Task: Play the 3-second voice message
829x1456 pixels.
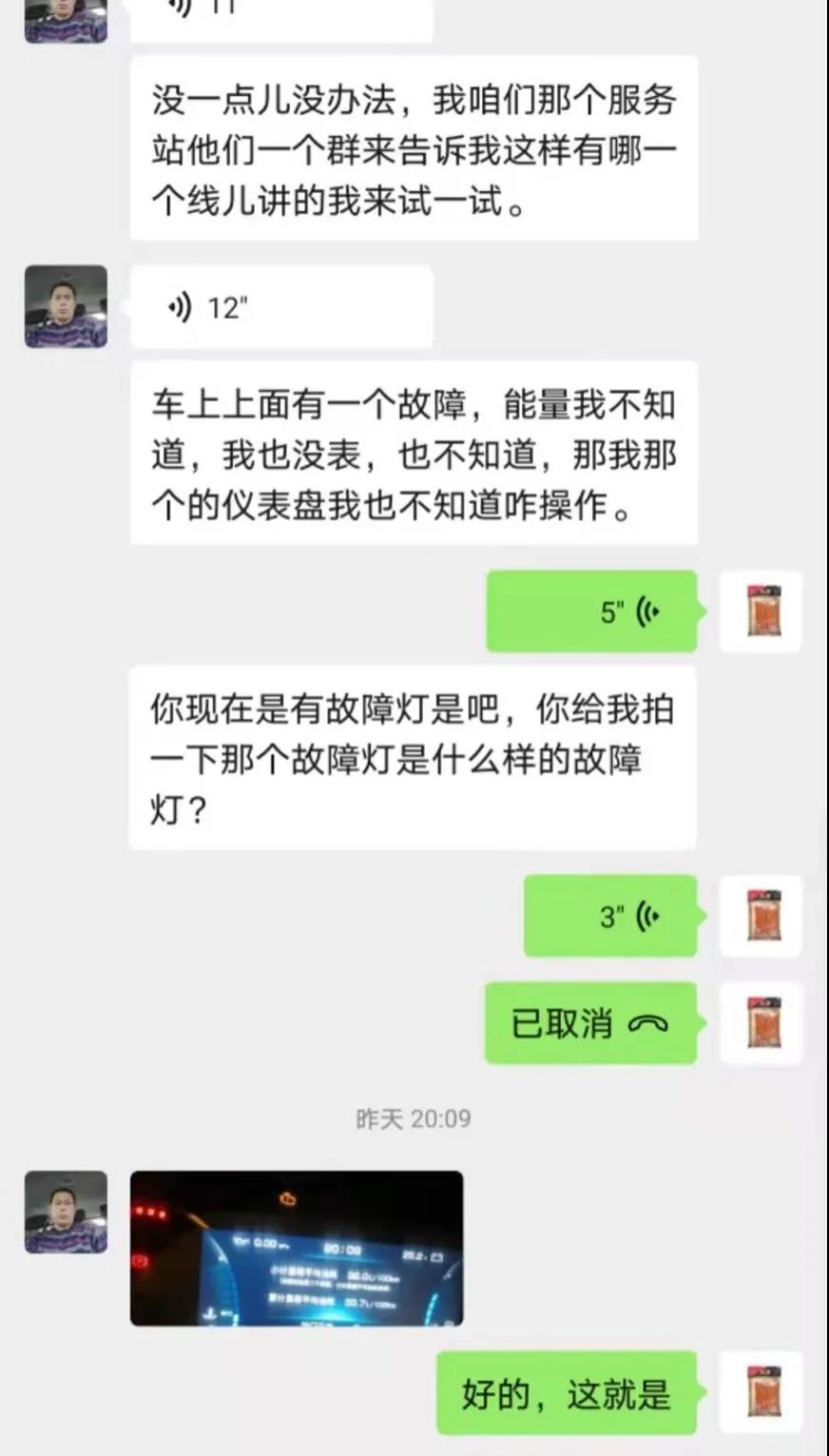Action: (x=610, y=917)
